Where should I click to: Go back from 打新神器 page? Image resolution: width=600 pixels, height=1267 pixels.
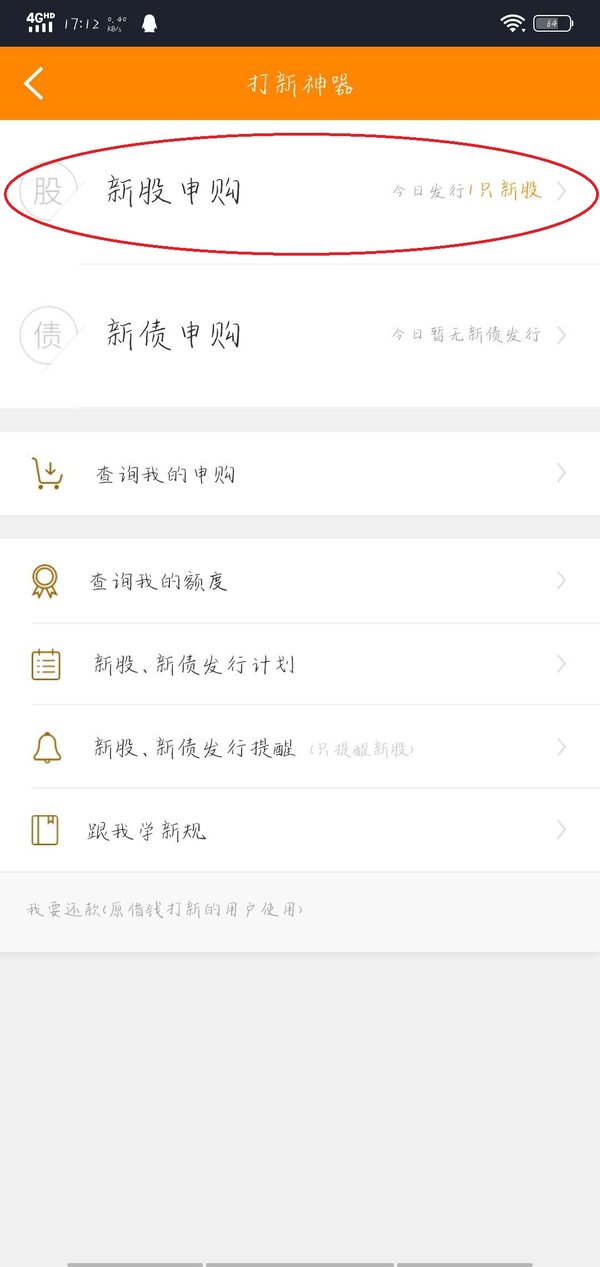34,83
